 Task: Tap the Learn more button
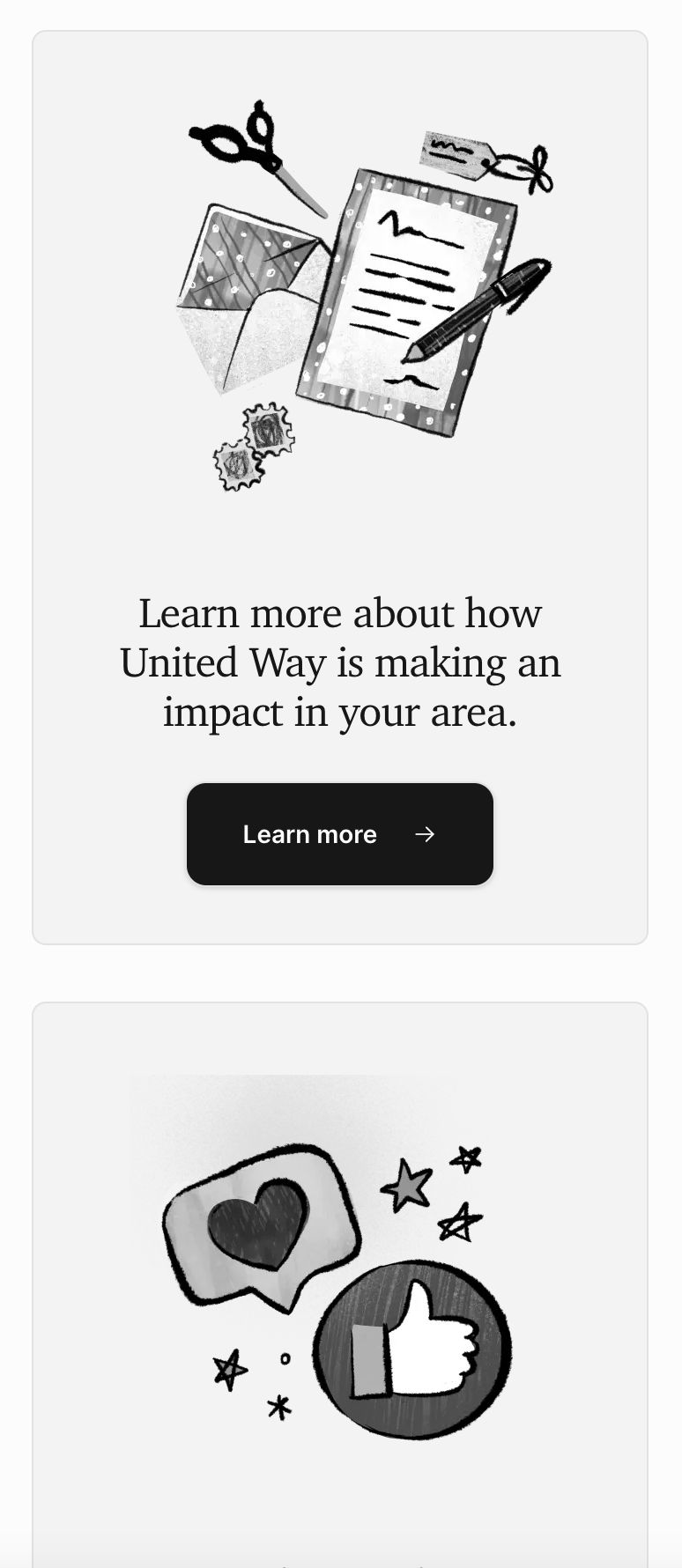pos(339,833)
